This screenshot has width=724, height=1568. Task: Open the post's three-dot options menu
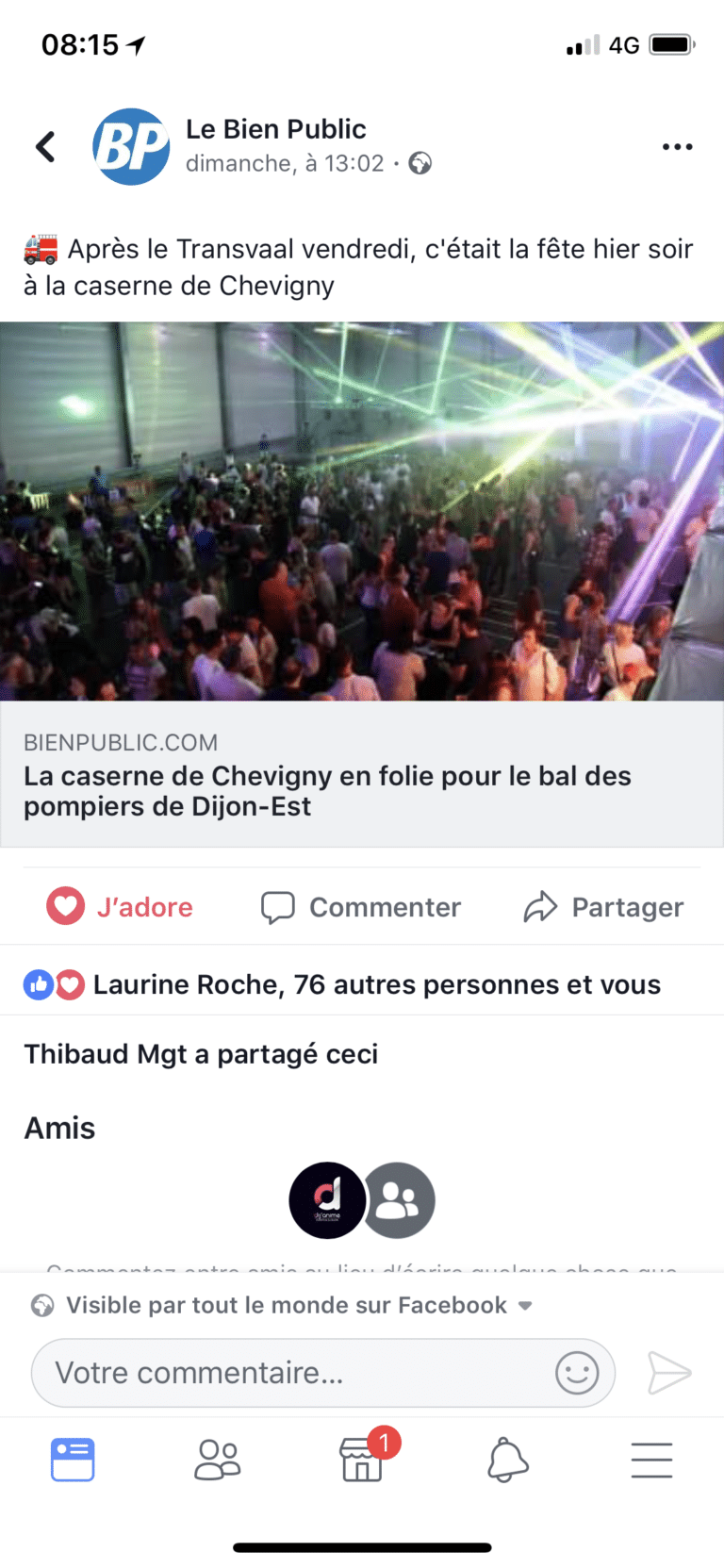[x=677, y=146]
